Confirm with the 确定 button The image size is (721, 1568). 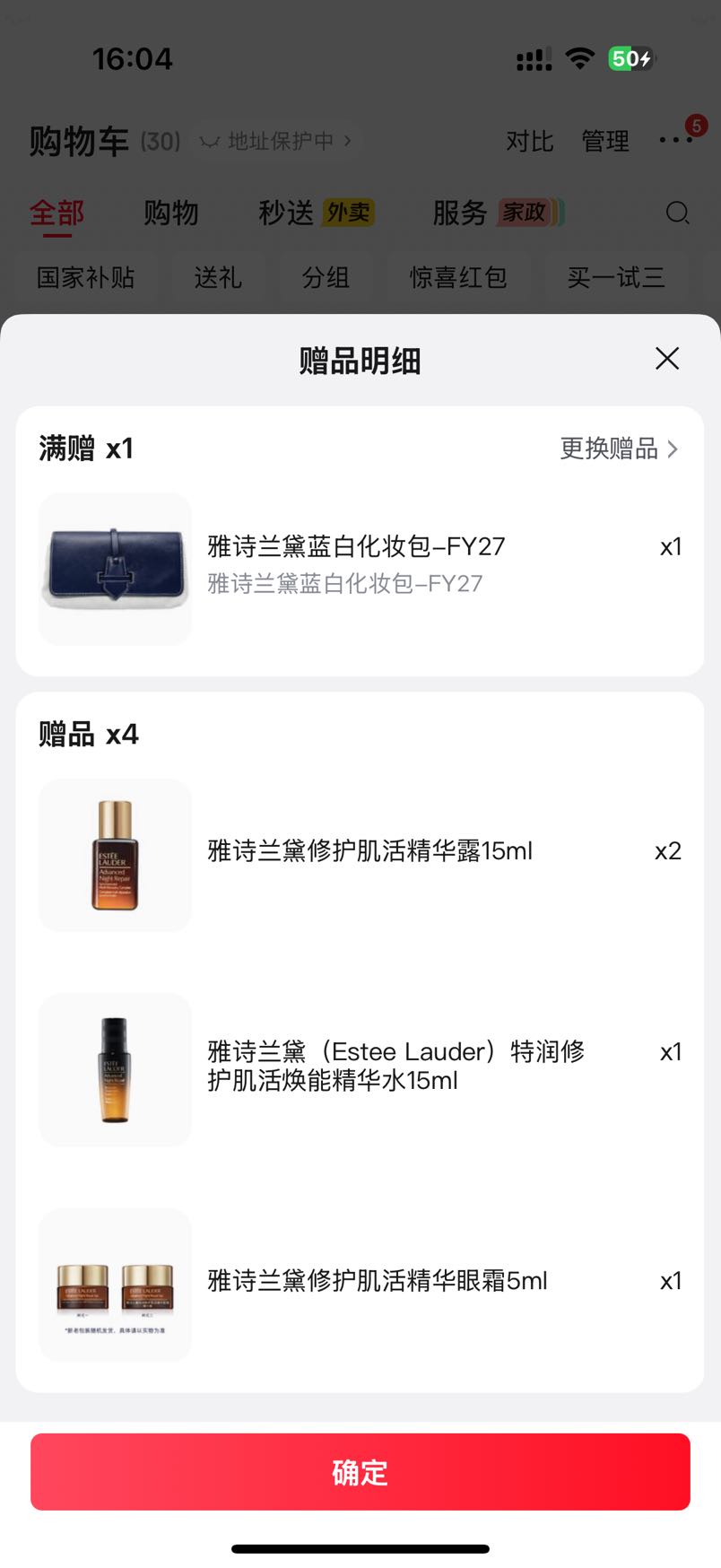360,1472
